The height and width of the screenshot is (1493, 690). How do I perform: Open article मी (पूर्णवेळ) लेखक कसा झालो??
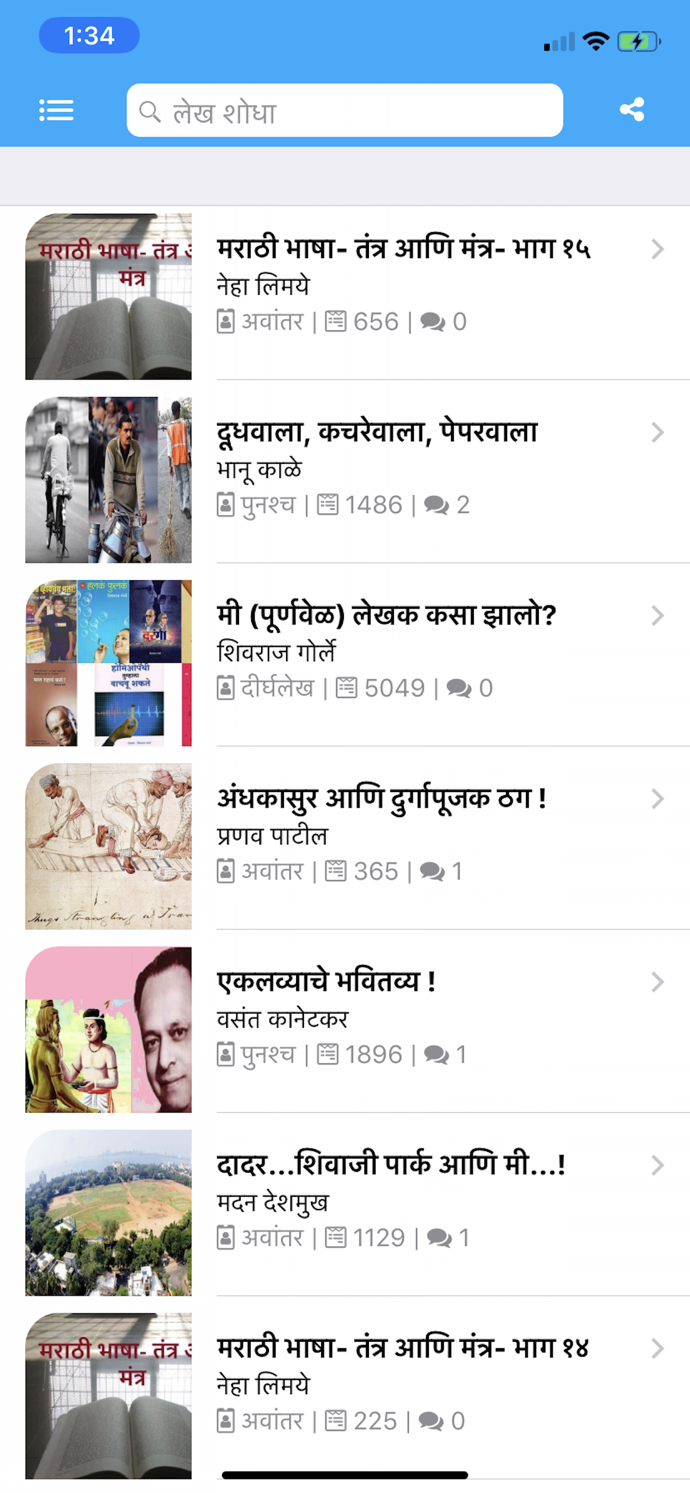[x=345, y=663]
